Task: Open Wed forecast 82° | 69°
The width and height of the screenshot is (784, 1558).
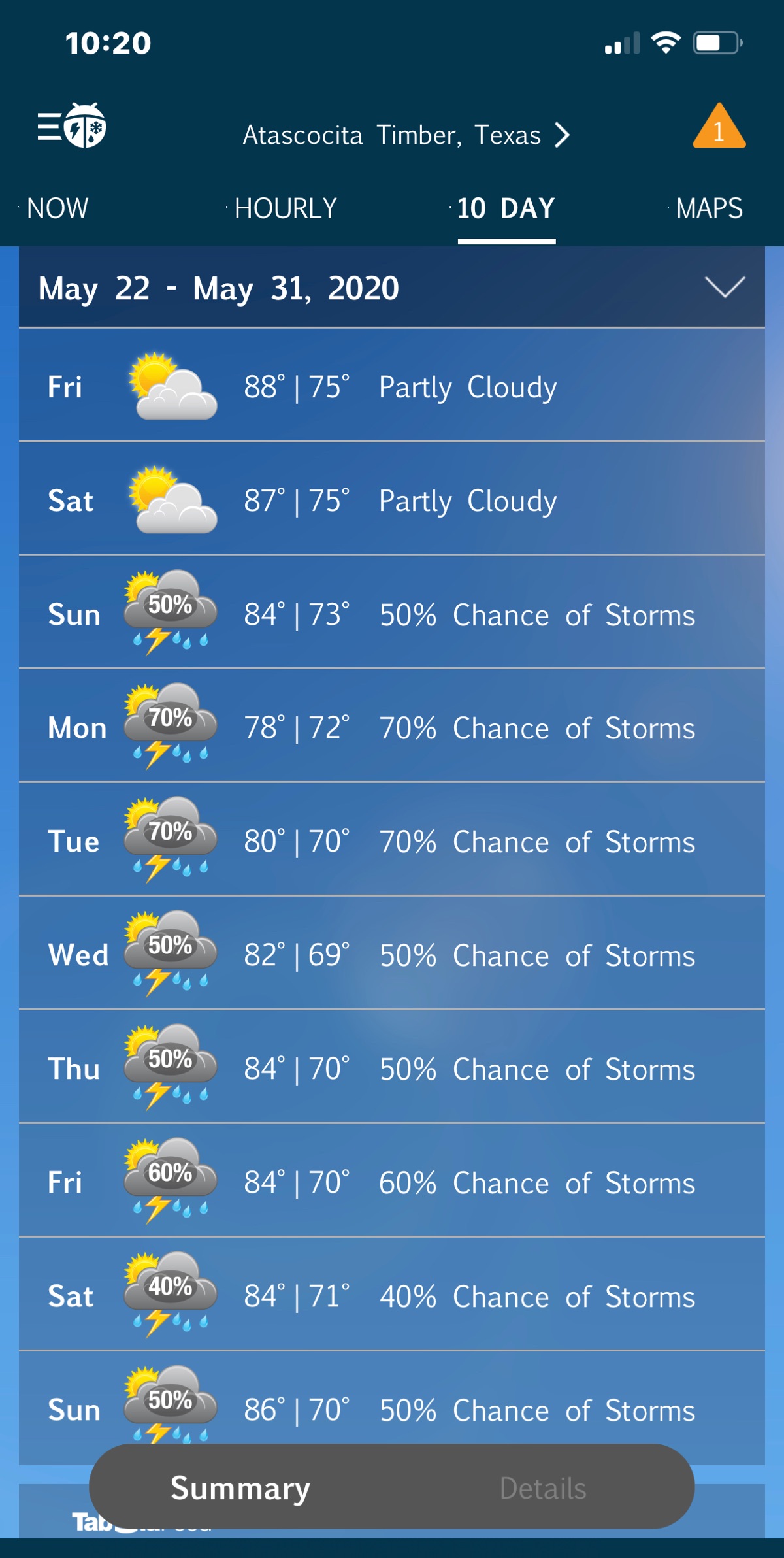Action: coord(392,954)
